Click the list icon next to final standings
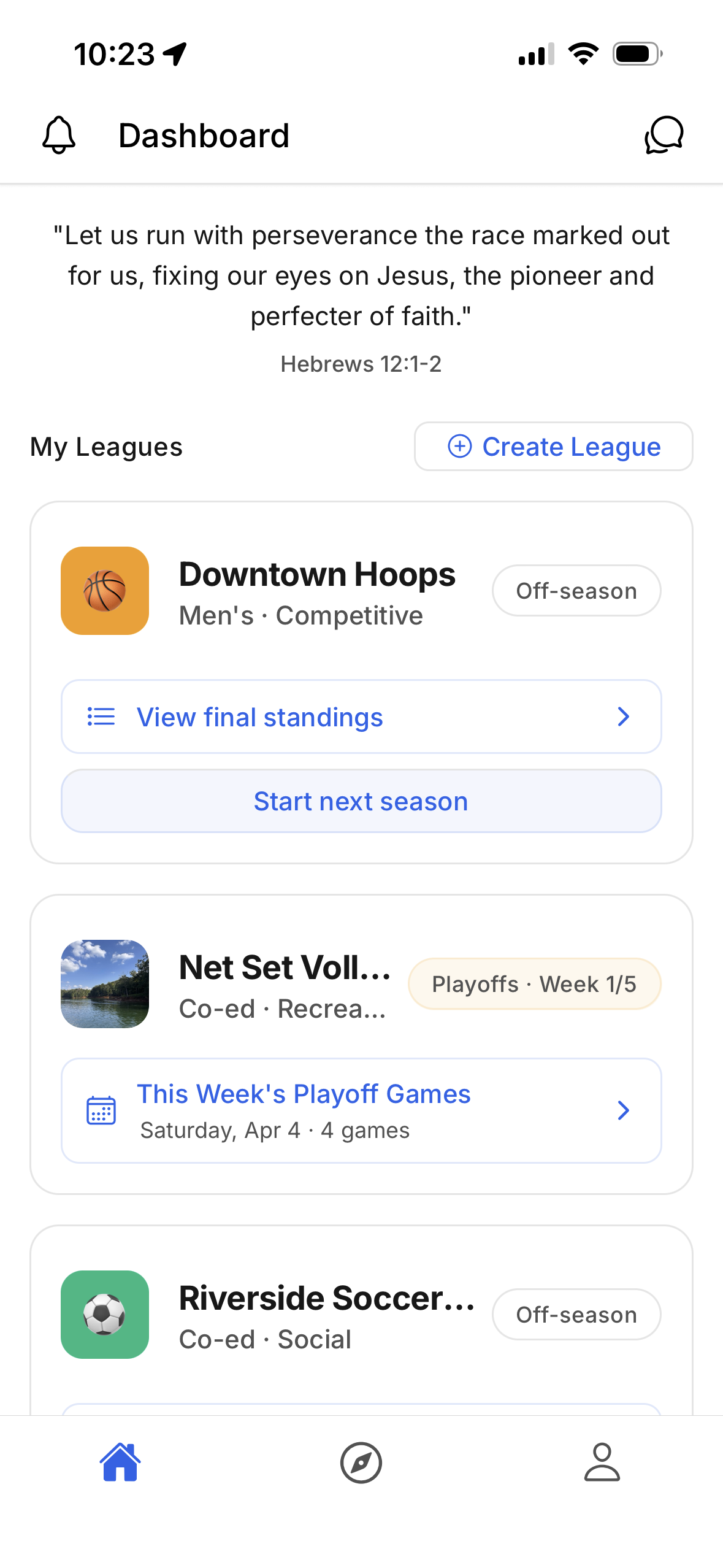Image resolution: width=723 pixels, height=1568 pixels. click(101, 717)
